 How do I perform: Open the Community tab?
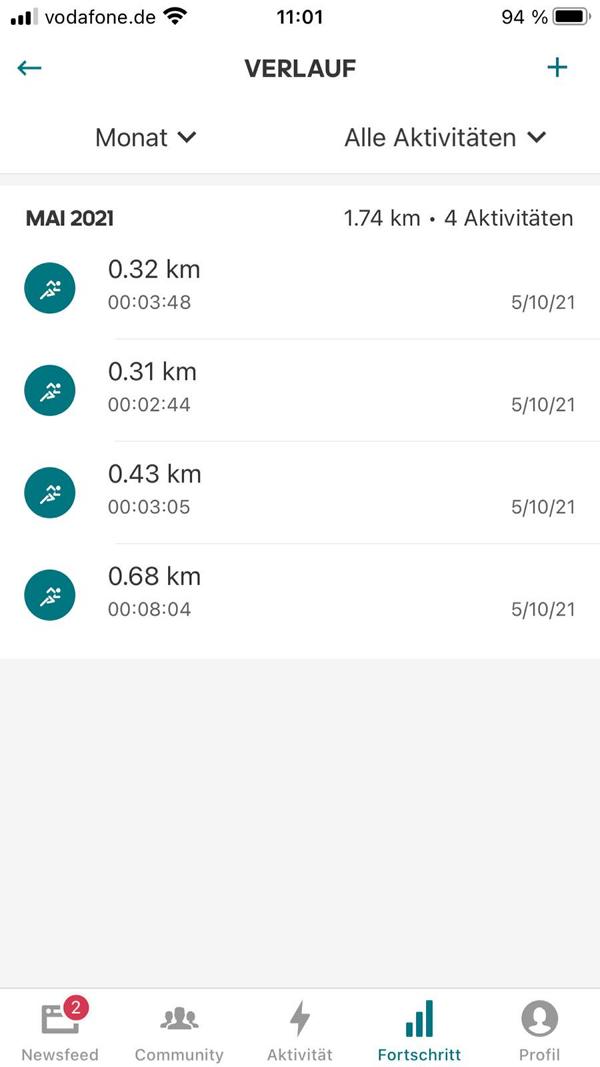click(x=179, y=1029)
